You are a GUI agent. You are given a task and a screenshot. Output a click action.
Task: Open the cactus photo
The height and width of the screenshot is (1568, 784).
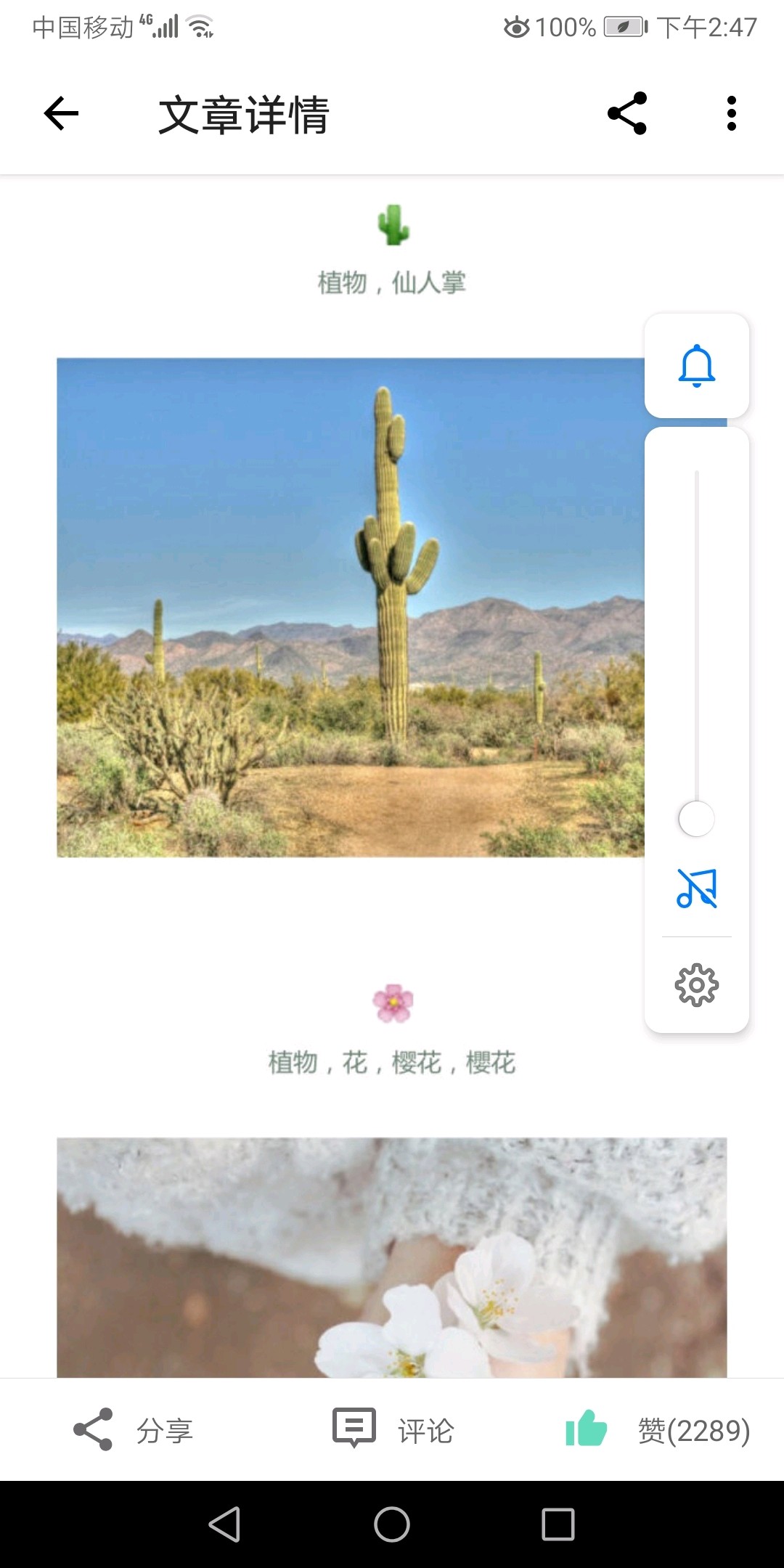click(x=350, y=608)
